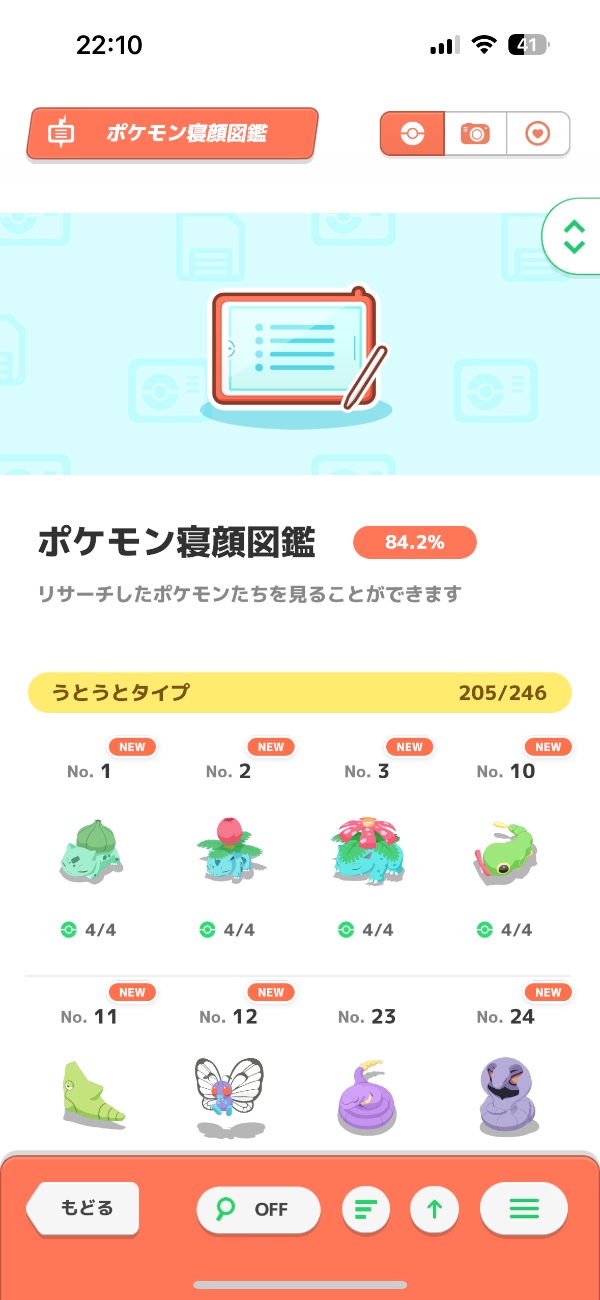Jump to top with up arrow

click(x=434, y=1209)
